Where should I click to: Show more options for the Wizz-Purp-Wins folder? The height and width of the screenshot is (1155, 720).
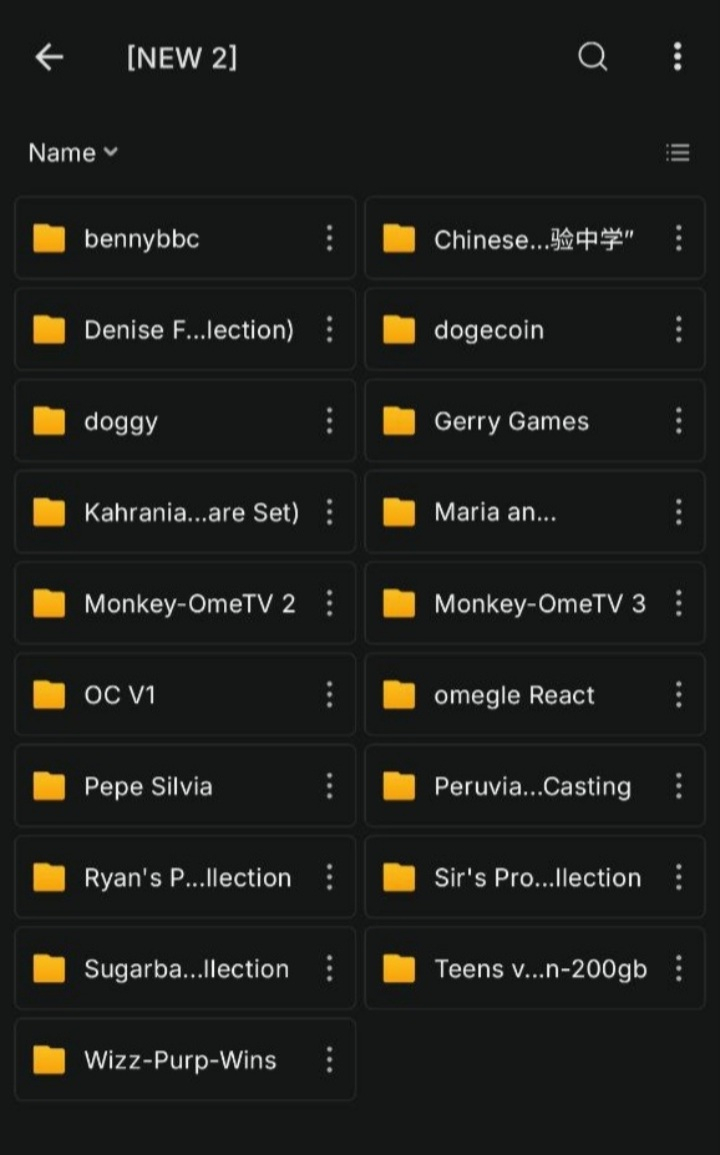click(329, 1060)
